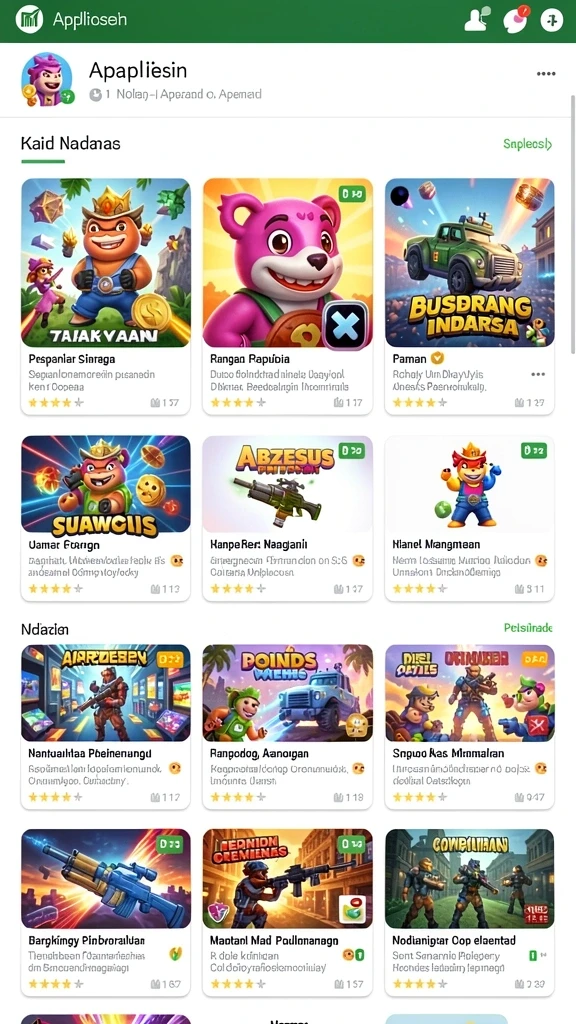The height and width of the screenshot is (1024, 576).
Task: Tap the avatar next to Apapliesin
Action: [47, 80]
